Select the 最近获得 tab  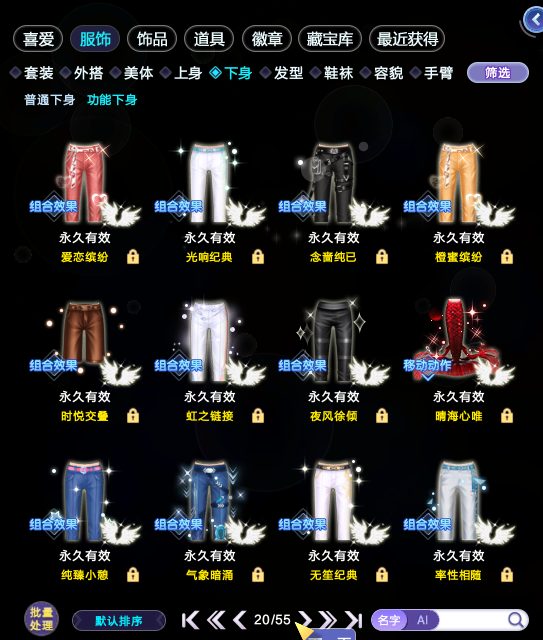pos(407,39)
